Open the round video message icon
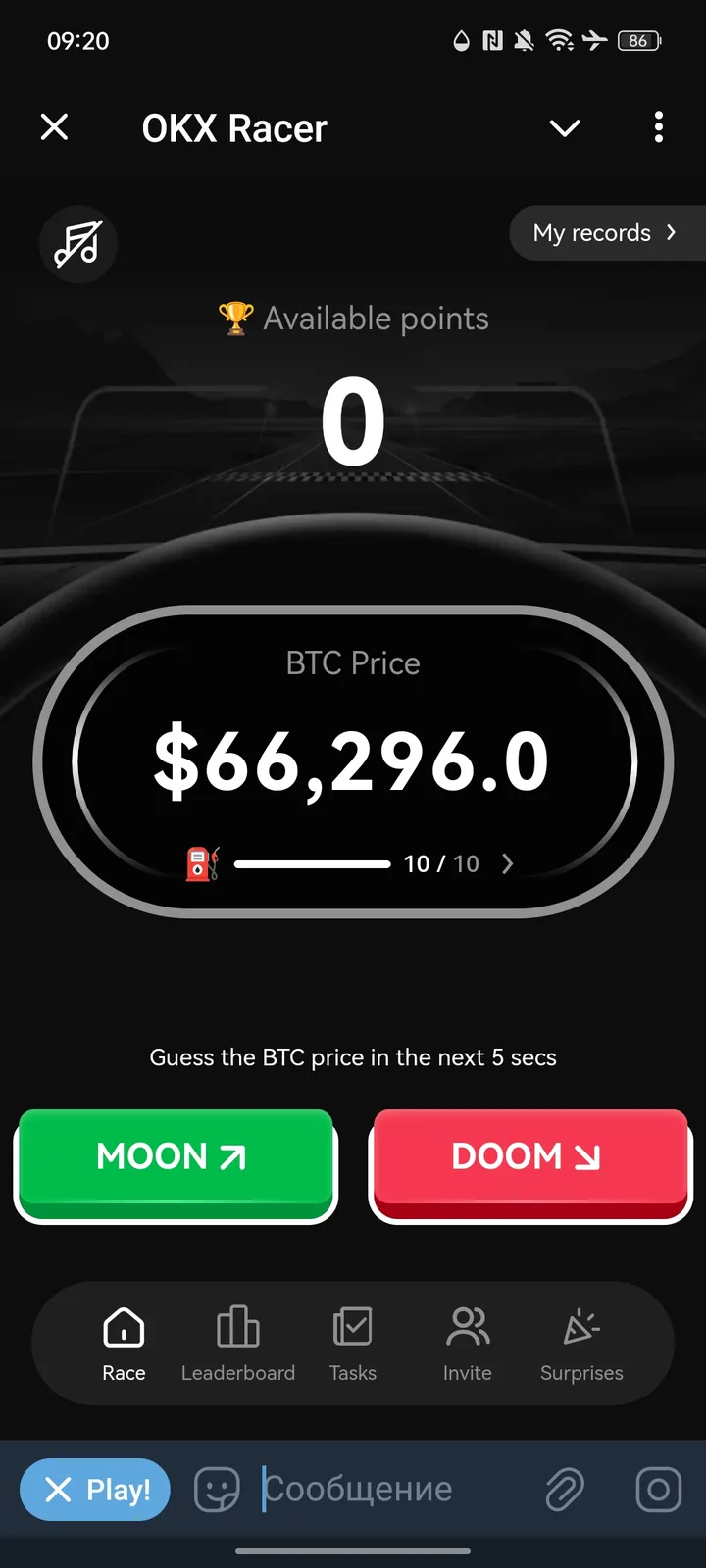Image resolution: width=706 pixels, height=1568 pixels. tap(657, 1489)
